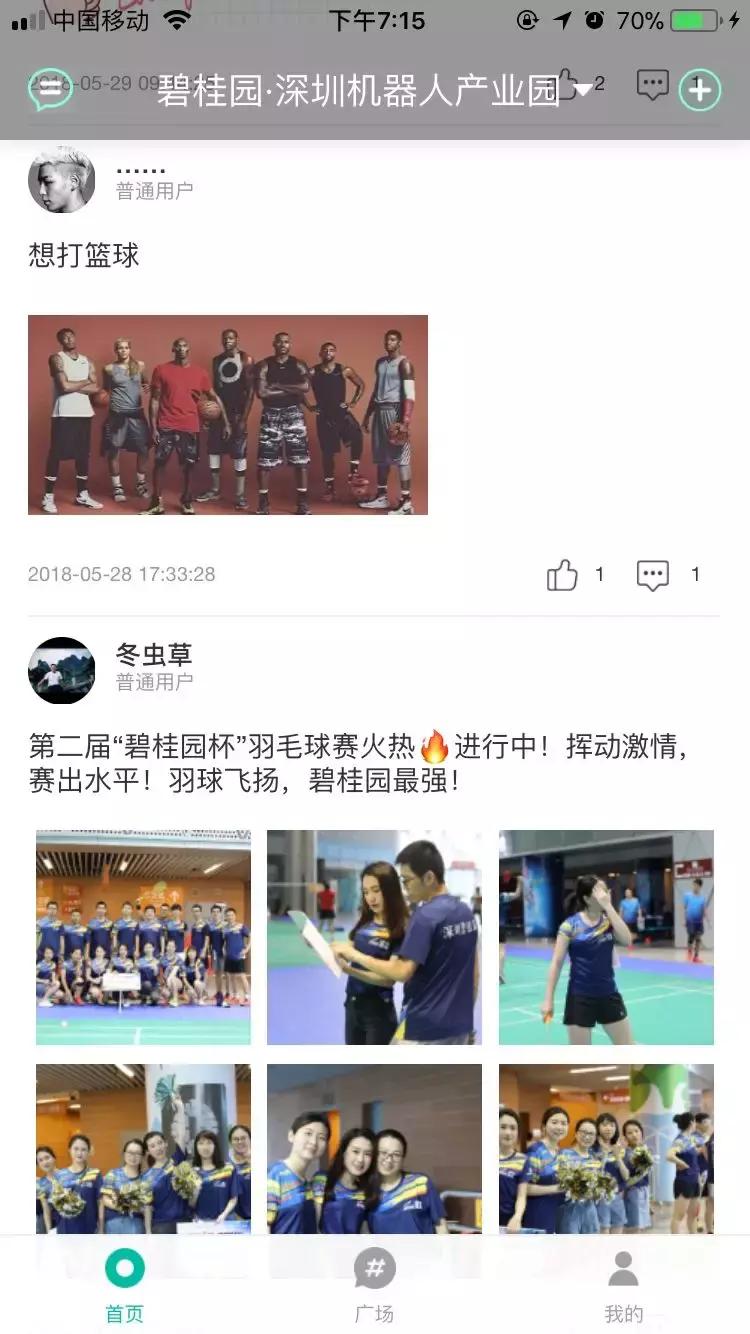The image size is (750, 1334).
Task: Open the basketball players photo
Action: tap(228, 417)
